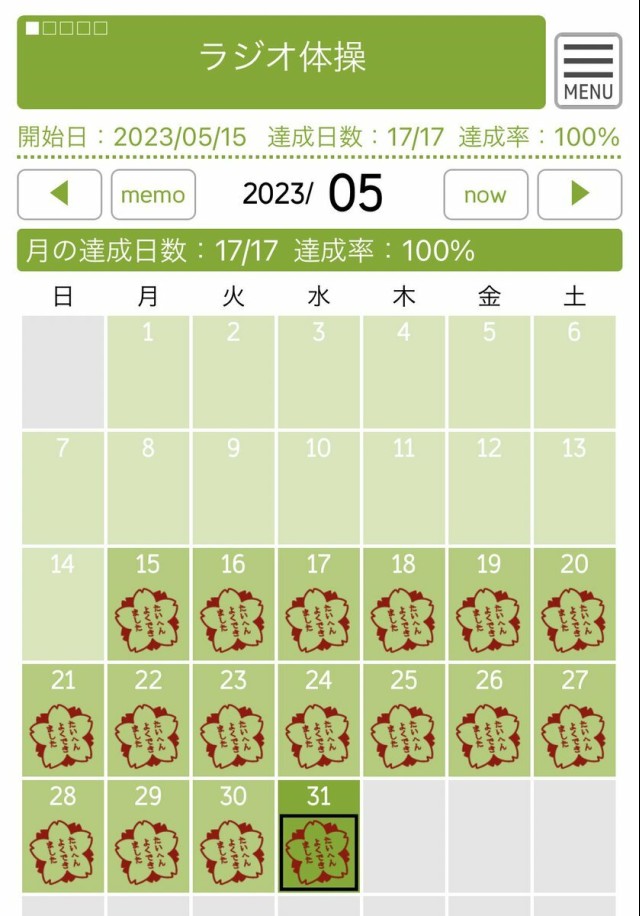The height and width of the screenshot is (916, 640).
Task: Tap the highlighted May 31 cell
Action: pyautogui.click(x=318, y=836)
